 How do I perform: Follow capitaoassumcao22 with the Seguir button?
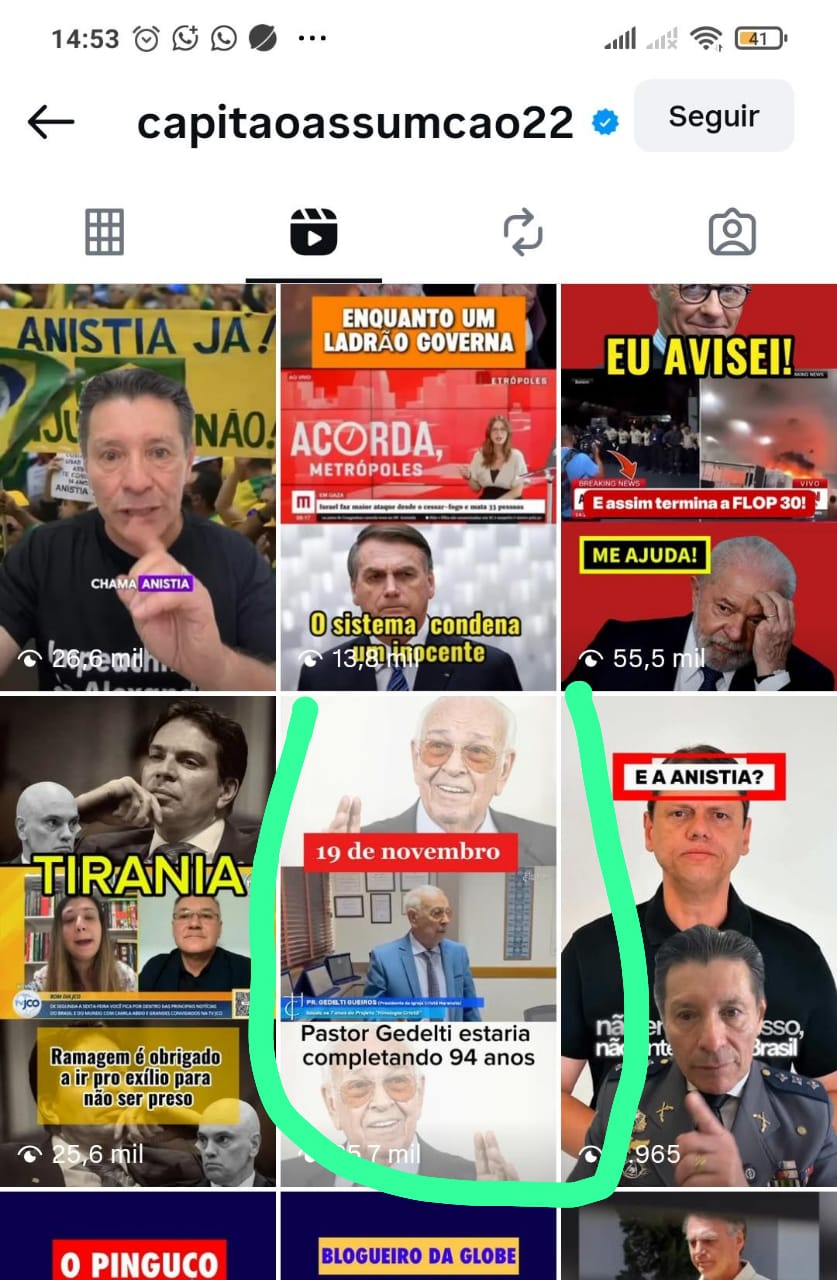pyautogui.click(x=713, y=117)
